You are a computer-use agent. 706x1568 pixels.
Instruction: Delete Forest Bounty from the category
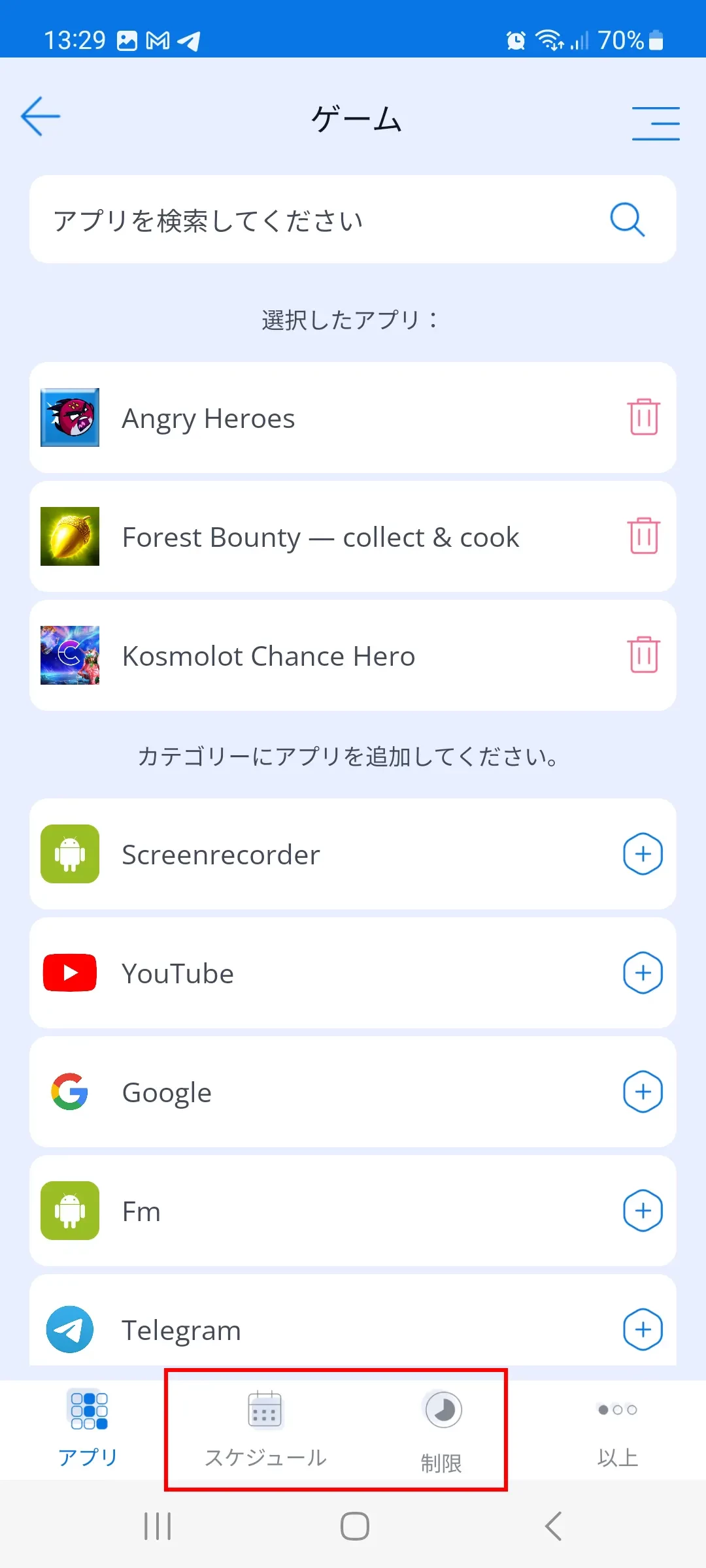point(643,536)
